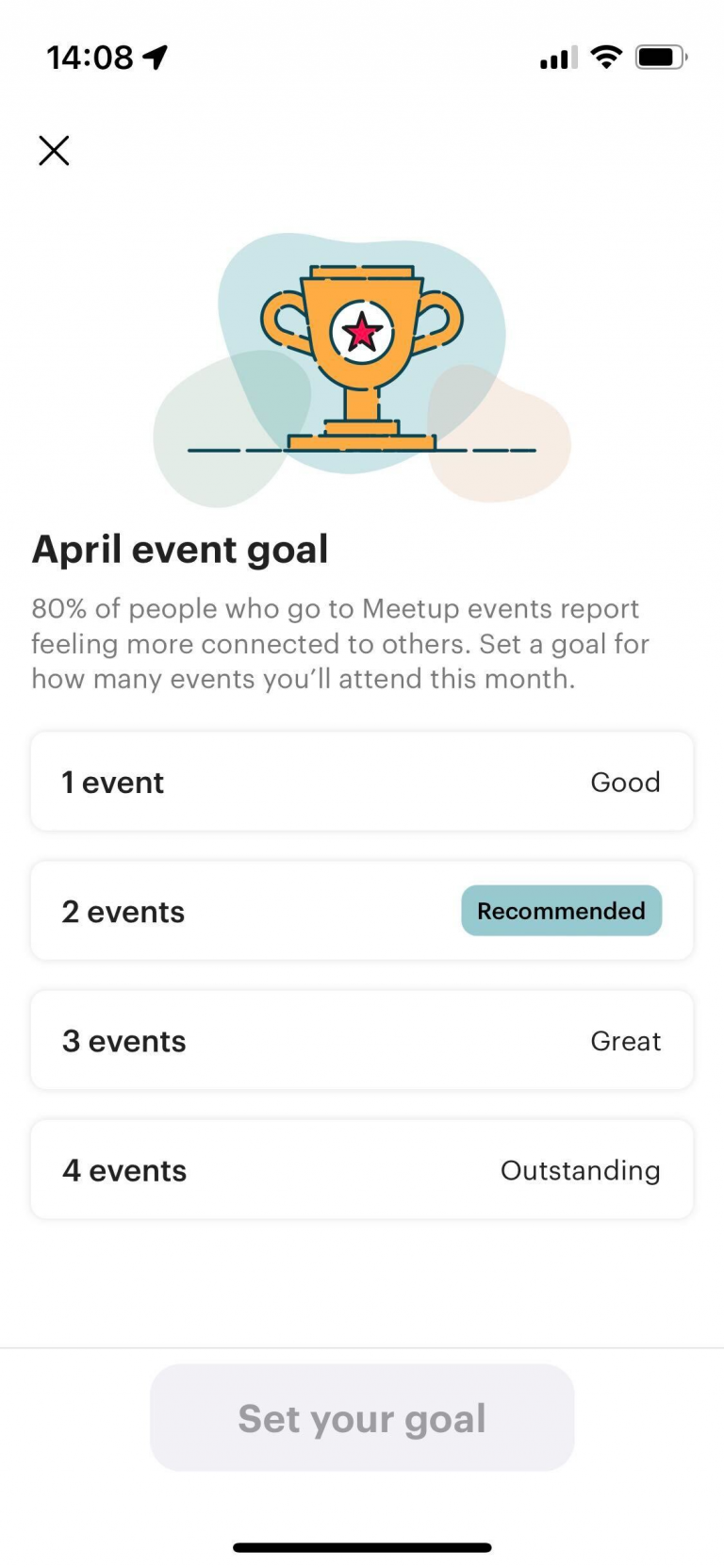The image size is (724, 1568).
Task: Tap the April event goal heading
Action: [x=180, y=549]
